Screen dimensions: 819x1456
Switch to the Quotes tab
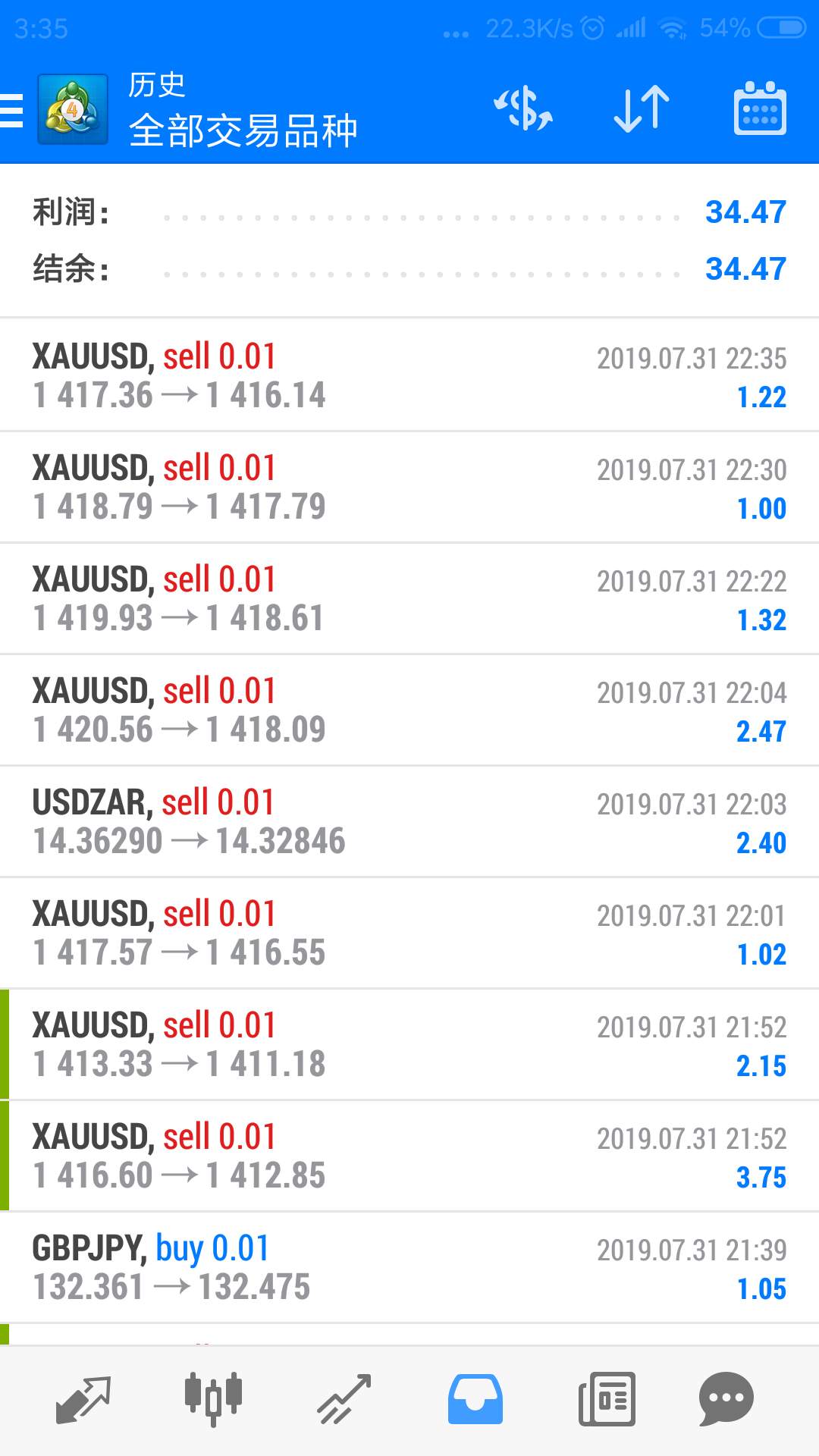83,1400
